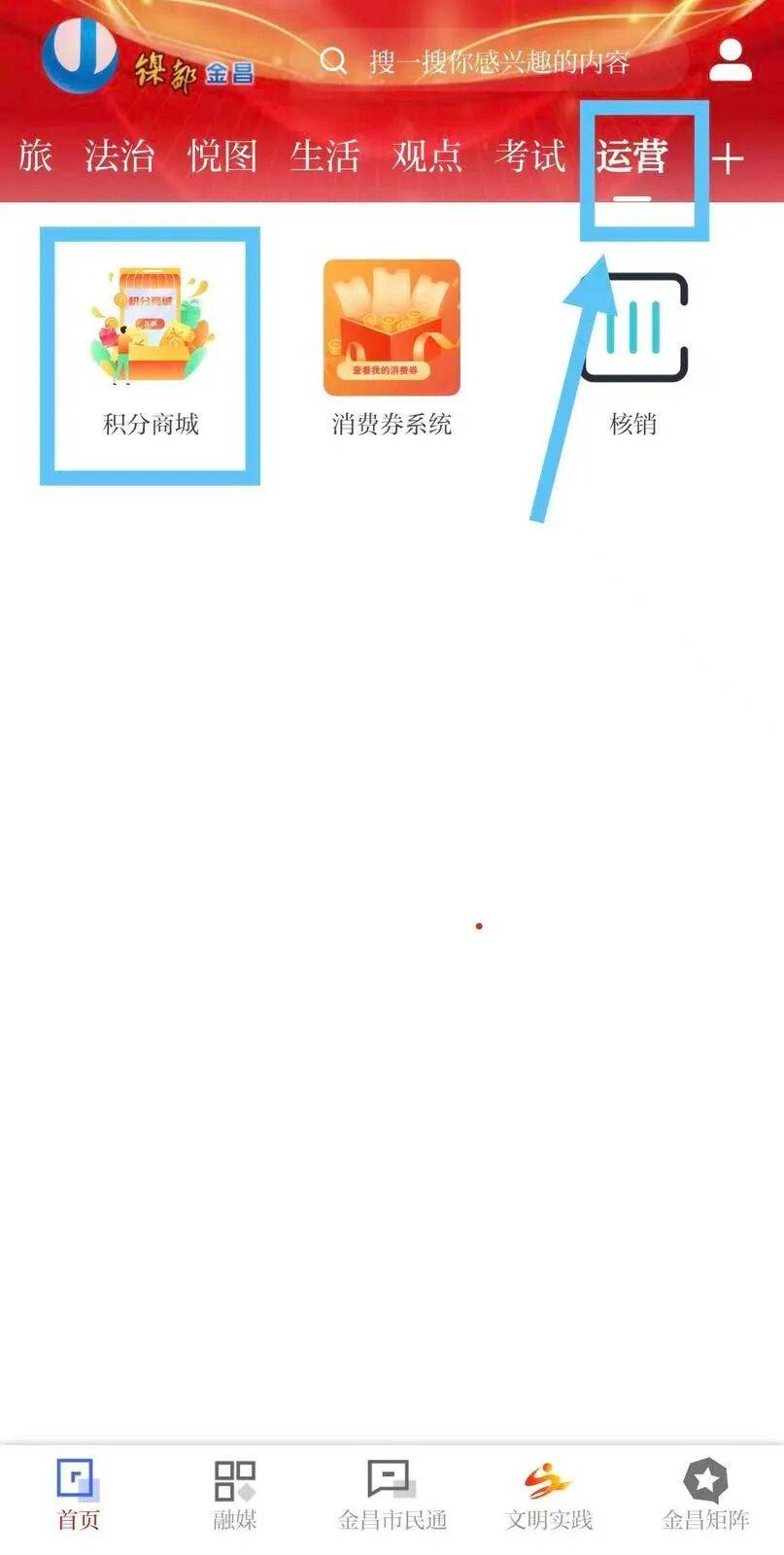Open the 考试 tab
Image resolution: width=784 pixels, height=1555 pixels.
(529, 155)
